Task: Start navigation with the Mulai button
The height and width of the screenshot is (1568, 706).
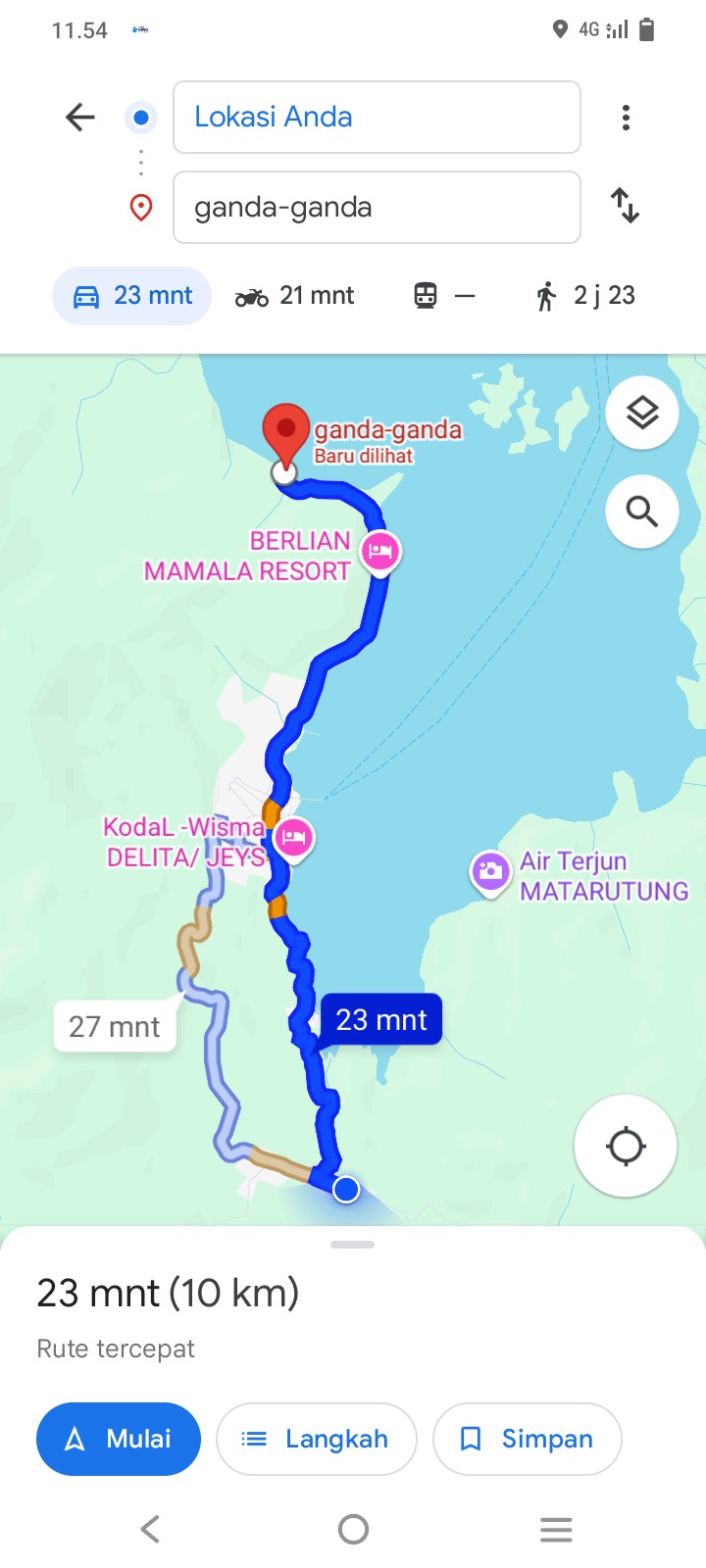Action: click(119, 1439)
